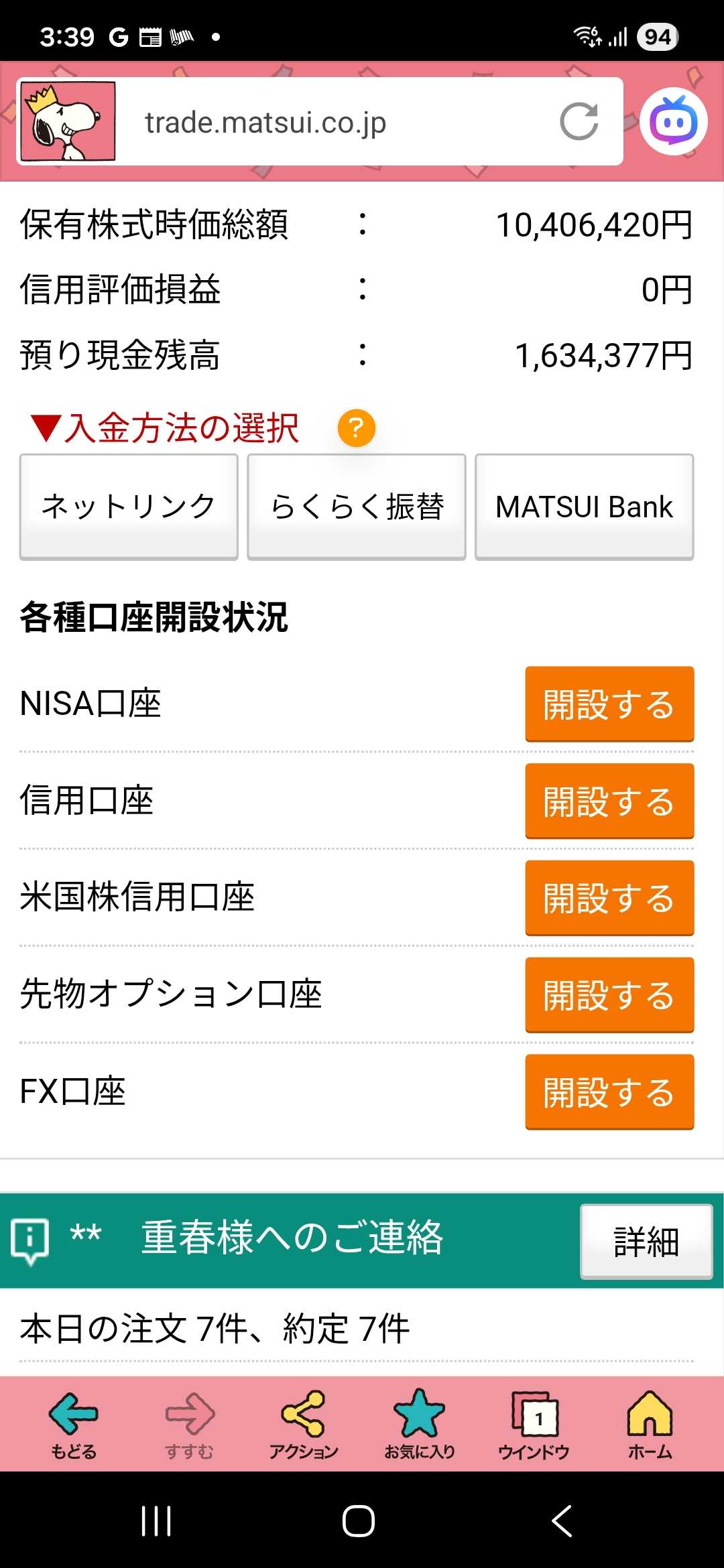The height and width of the screenshot is (1568, 724).
Task: Tap 開設する for 先物オプション口座
Action: click(609, 995)
